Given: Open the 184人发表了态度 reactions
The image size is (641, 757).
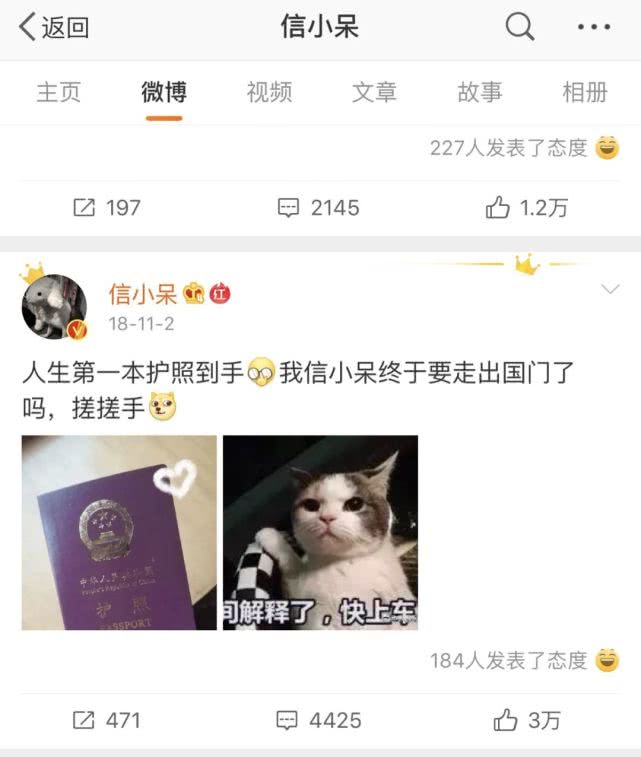Looking at the screenshot, I should point(510,660).
